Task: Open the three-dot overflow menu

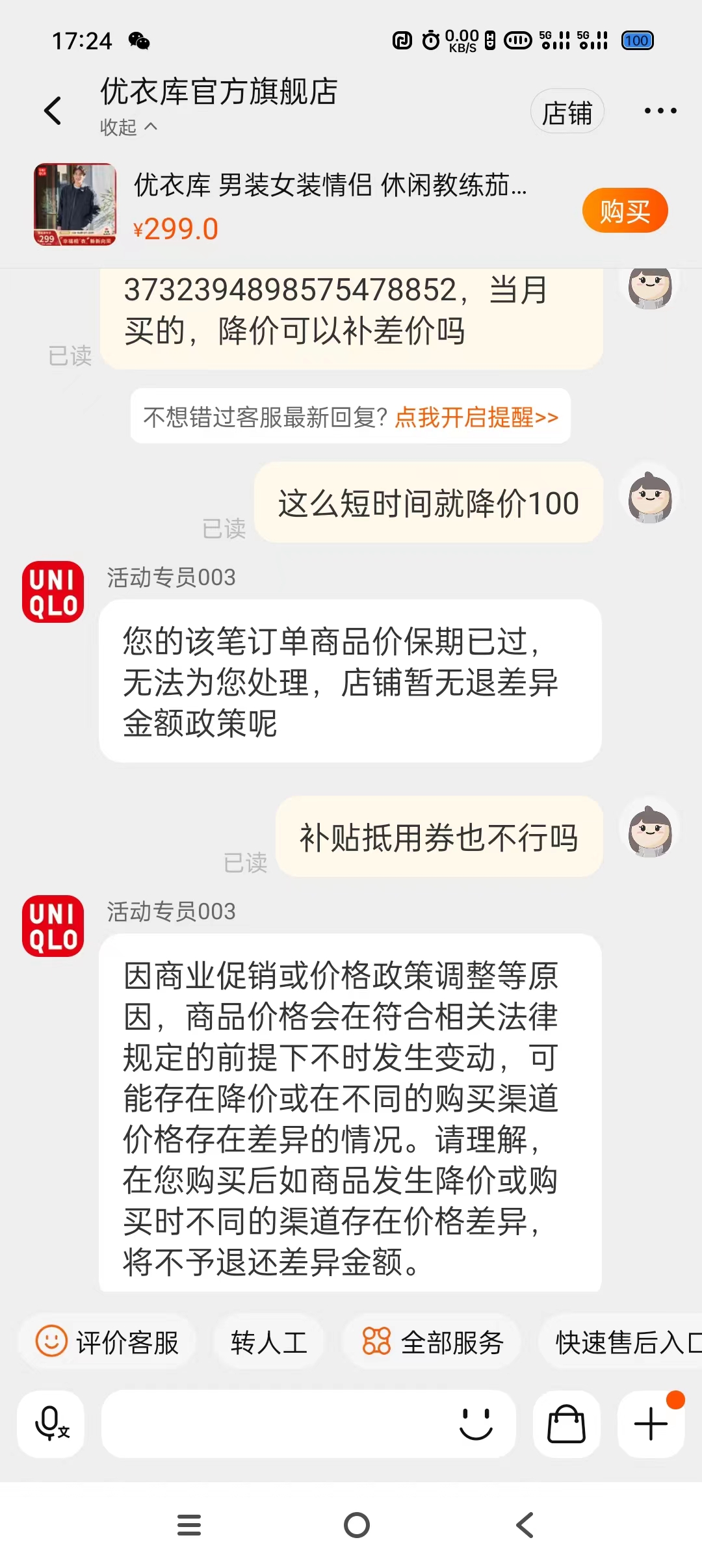Action: tap(660, 111)
